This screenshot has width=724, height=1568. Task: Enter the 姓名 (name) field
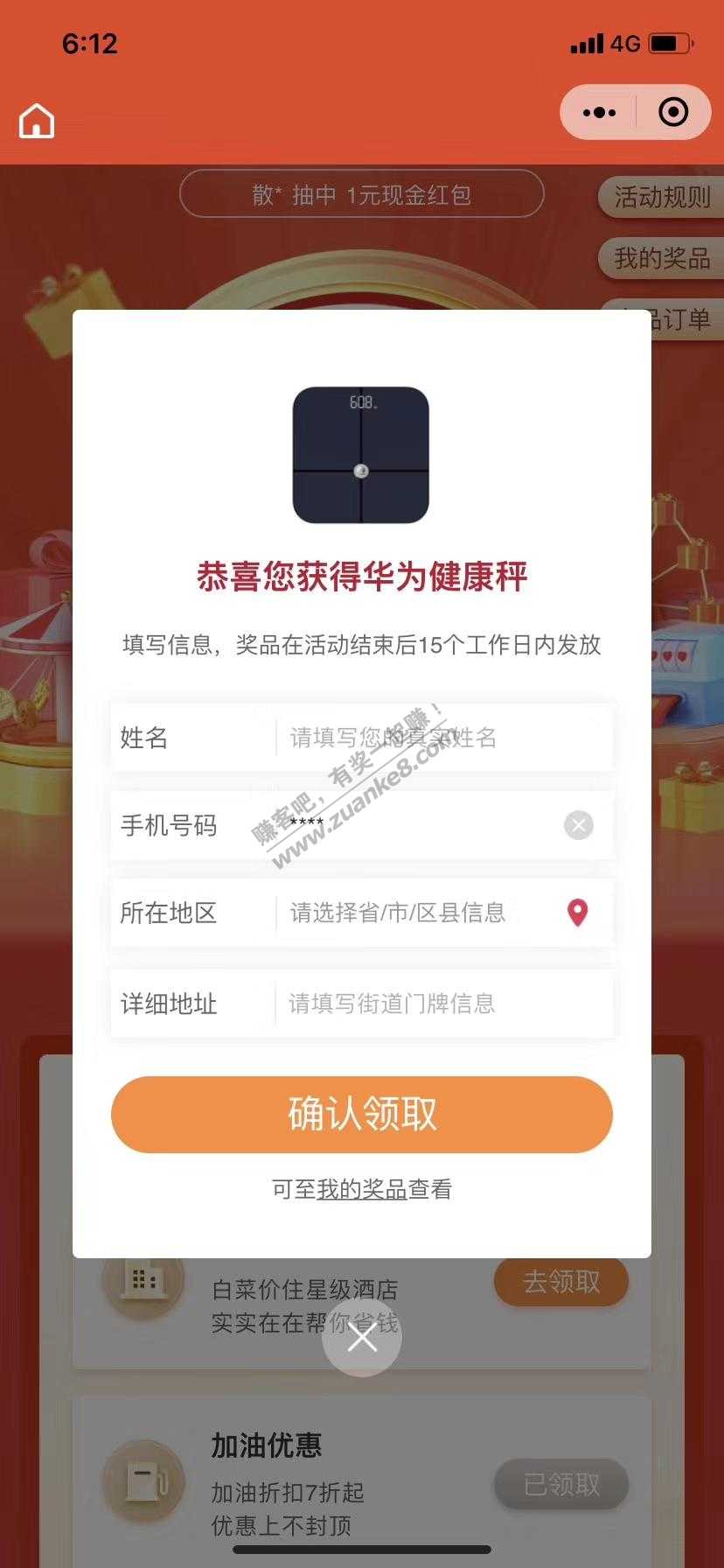[442, 738]
